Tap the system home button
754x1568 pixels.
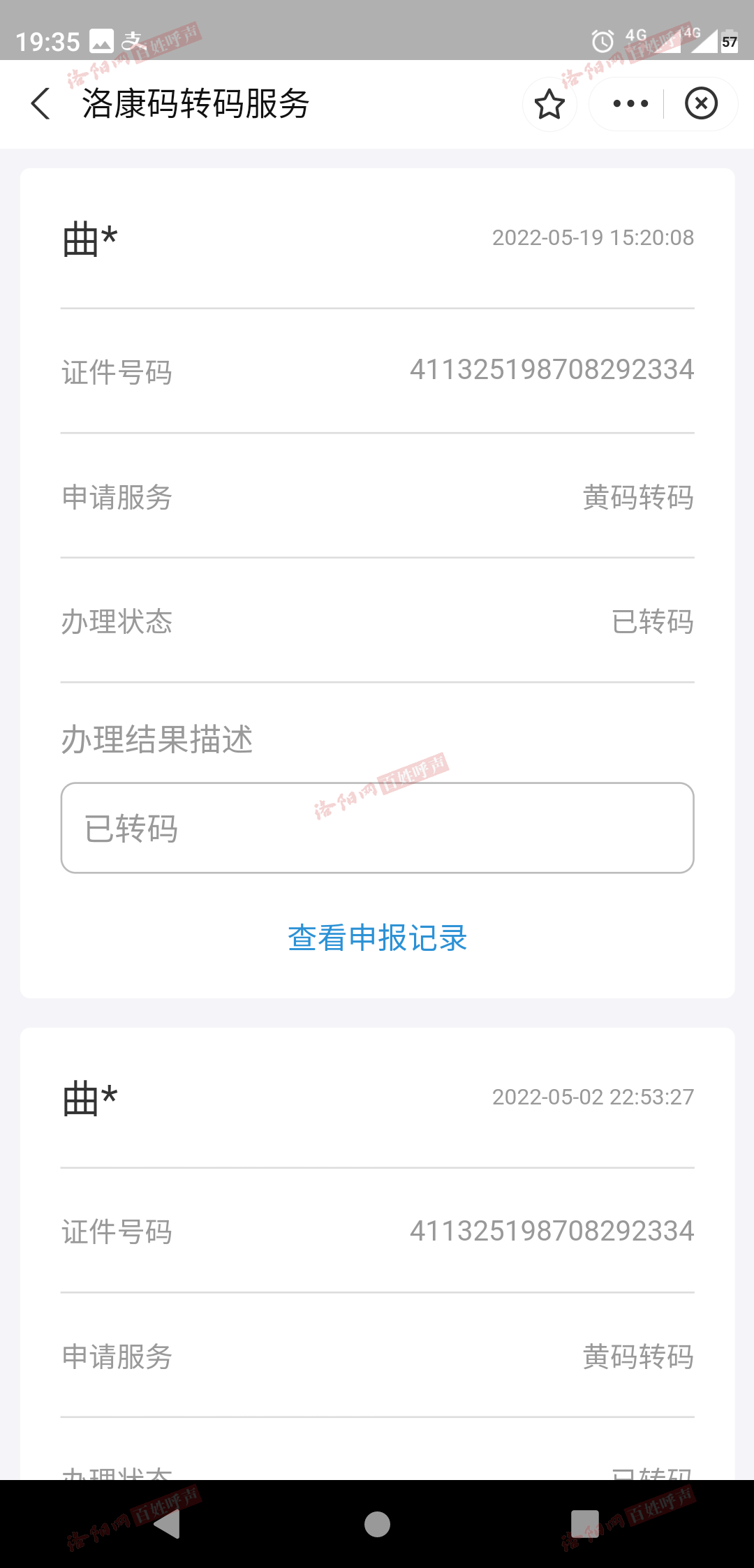click(x=377, y=1524)
